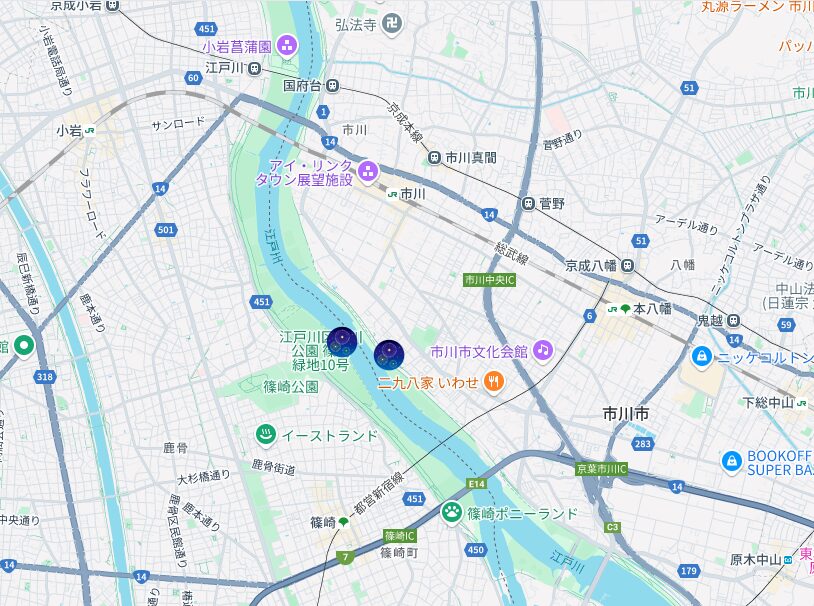The image size is (814, 606).
Task: Select the 弘法寺 temple marker
Action: coord(392,23)
